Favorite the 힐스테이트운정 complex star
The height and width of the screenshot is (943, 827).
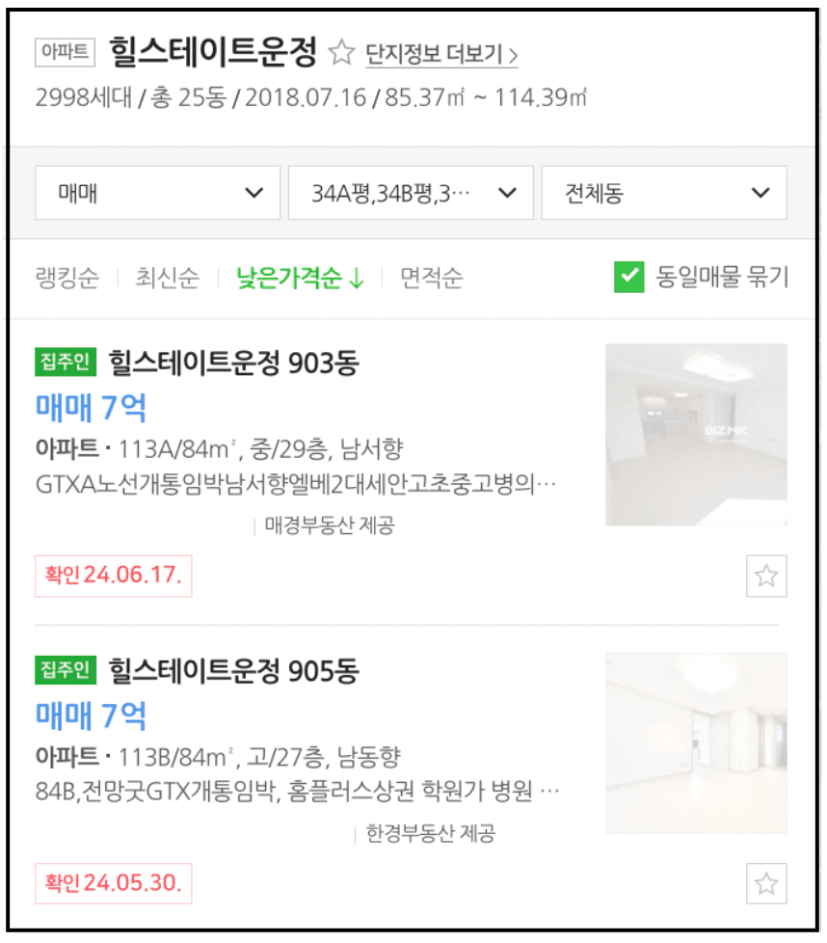342,53
